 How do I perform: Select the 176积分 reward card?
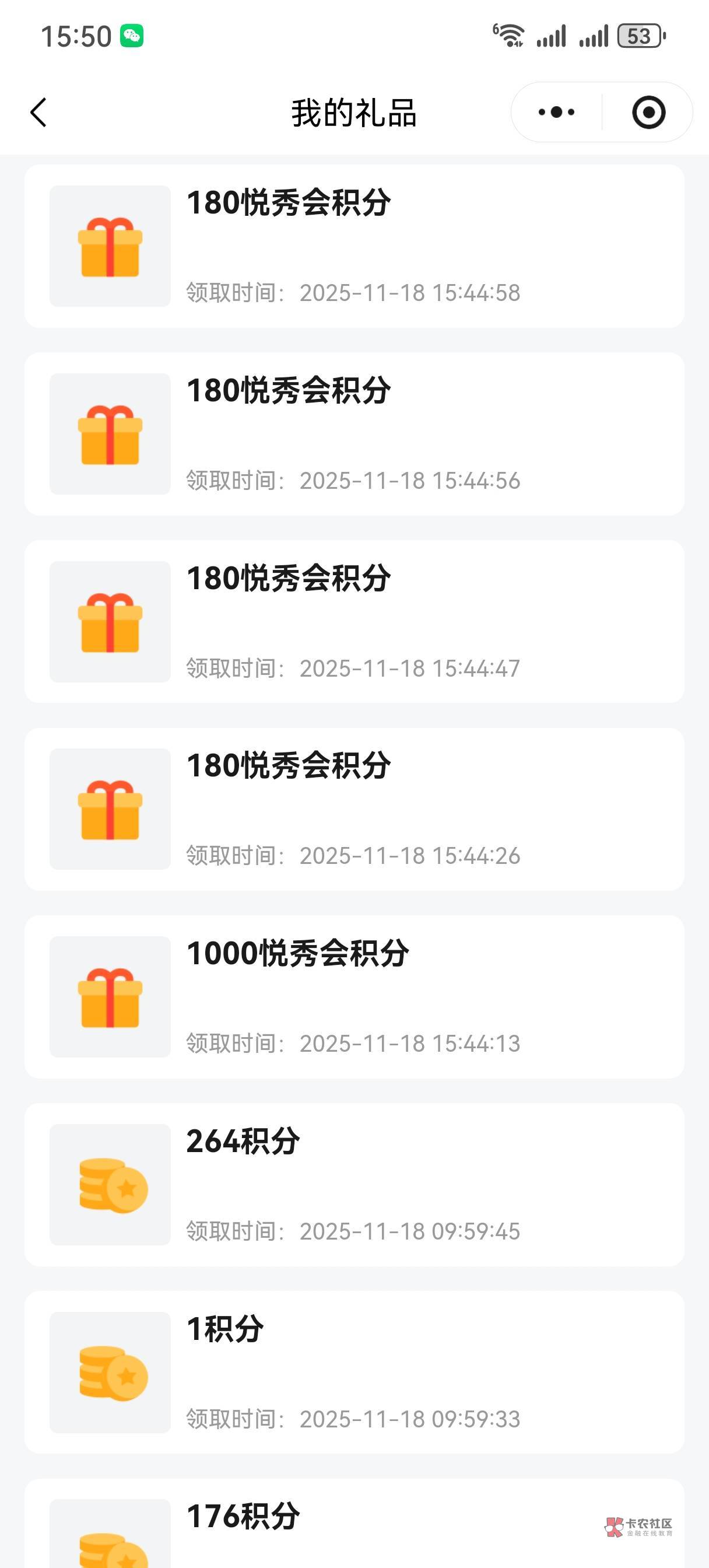click(x=354, y=1523)
